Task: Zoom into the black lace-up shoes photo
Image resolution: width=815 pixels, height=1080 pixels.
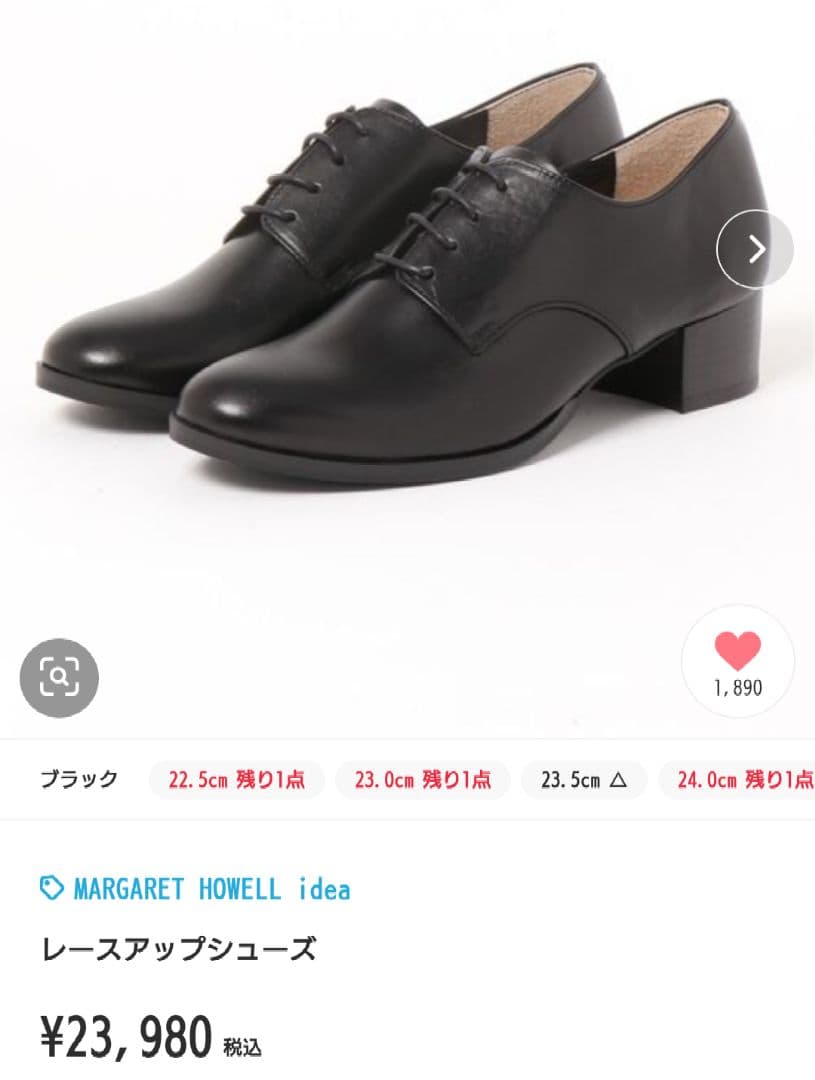Action: 400,300
